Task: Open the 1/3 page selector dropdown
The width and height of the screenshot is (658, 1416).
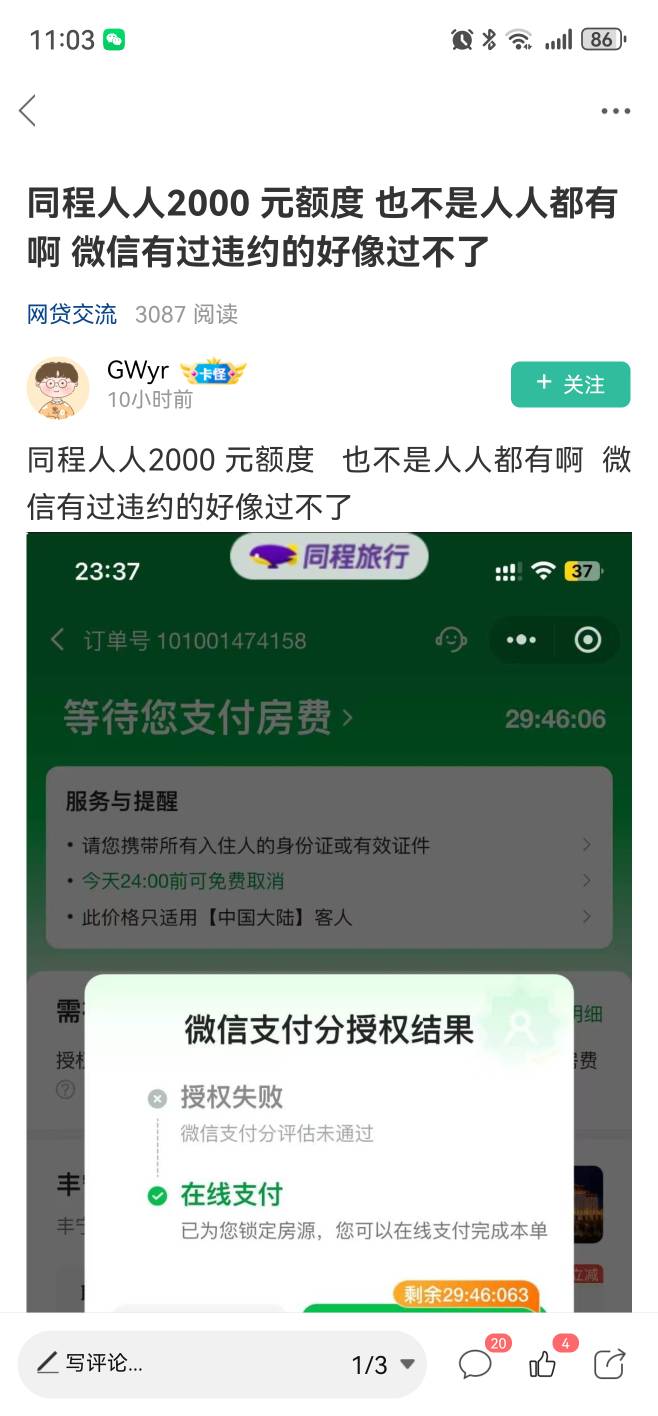Action: click(383, 1364)
